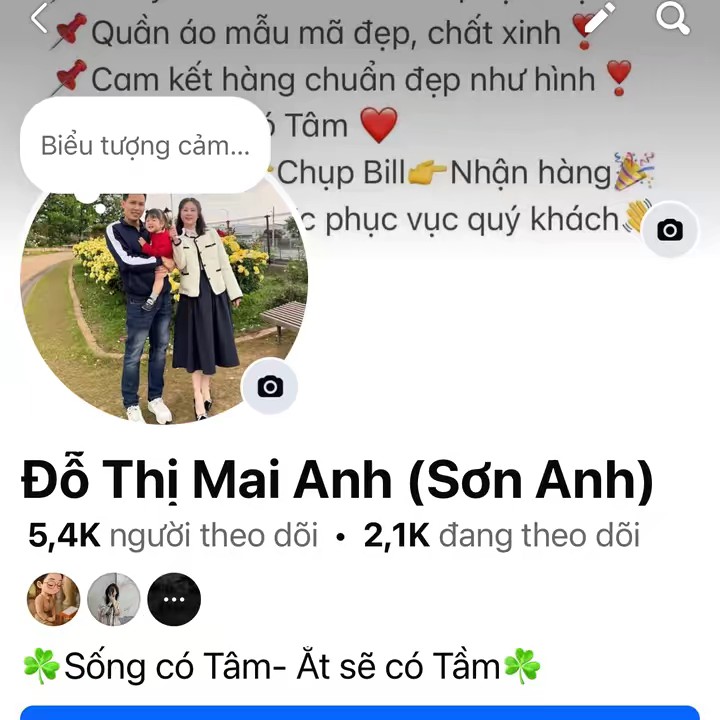Open the search magnifier
This screenshot has width=720, height=720.
coord(673,17)
